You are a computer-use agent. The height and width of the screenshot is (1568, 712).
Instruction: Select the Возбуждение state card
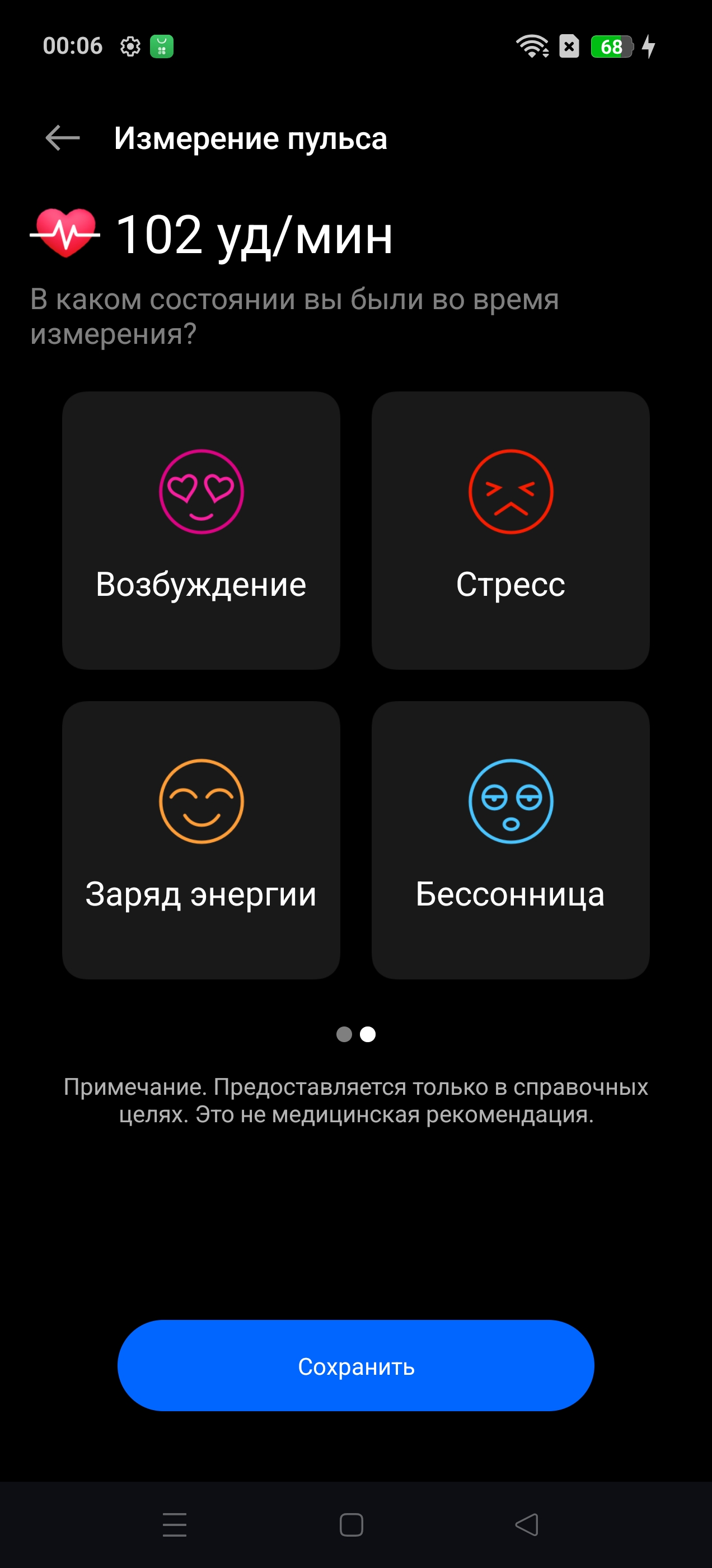(x=201, y=530)
